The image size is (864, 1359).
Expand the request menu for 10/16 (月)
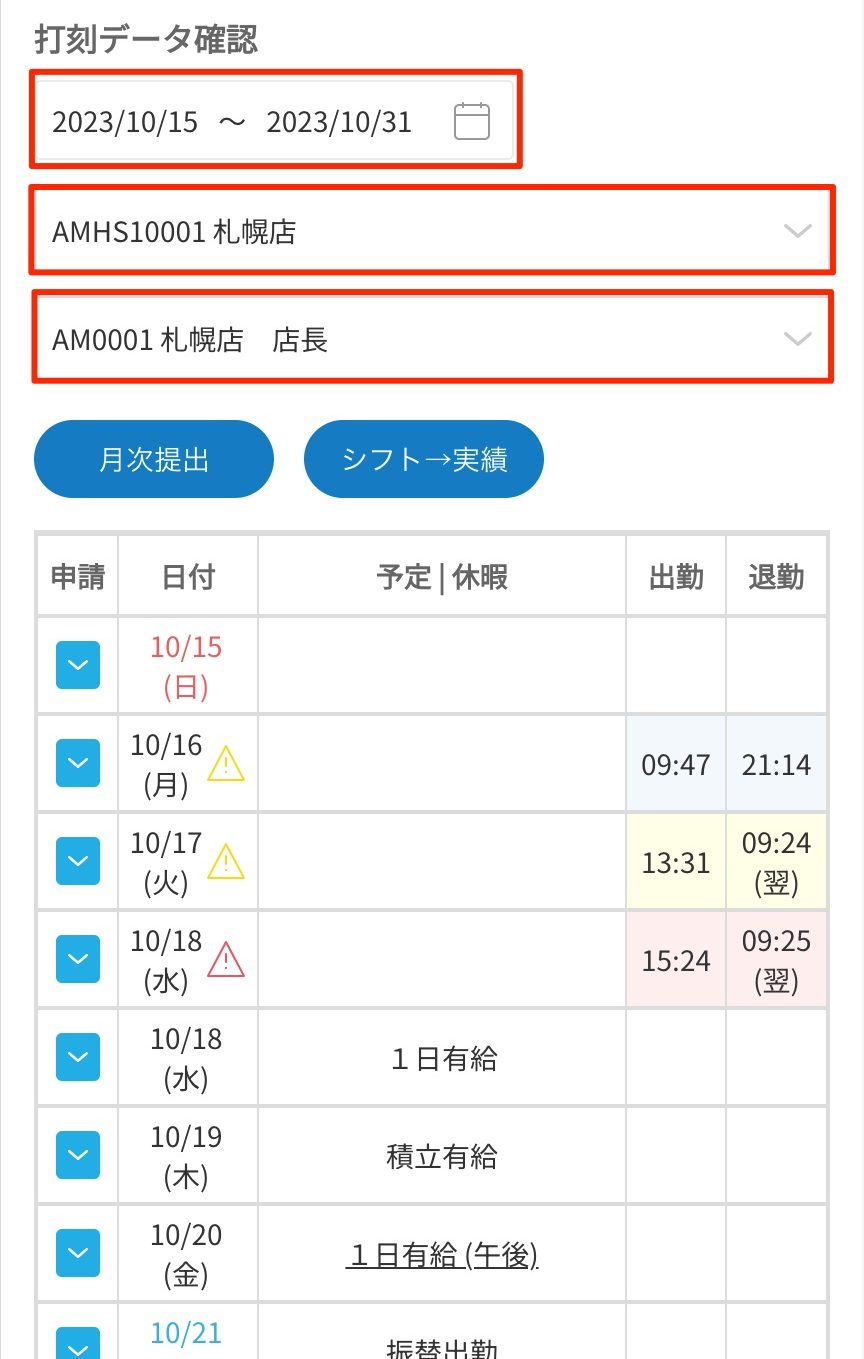click(x=78, y=763)
